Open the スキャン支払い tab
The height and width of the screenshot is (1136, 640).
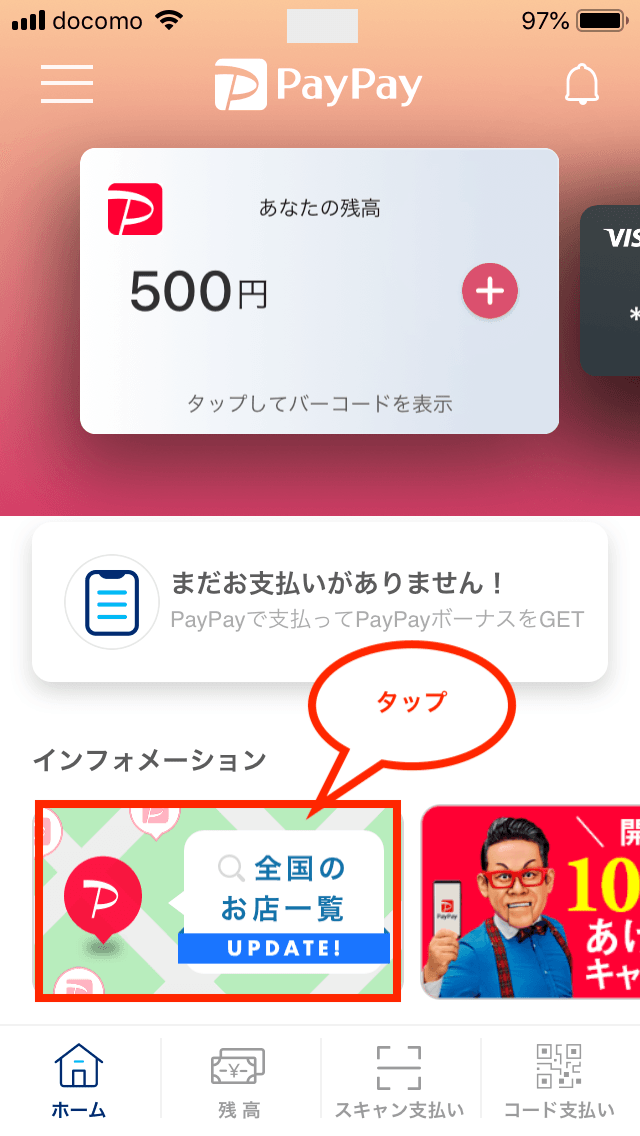pos(399,1080)
